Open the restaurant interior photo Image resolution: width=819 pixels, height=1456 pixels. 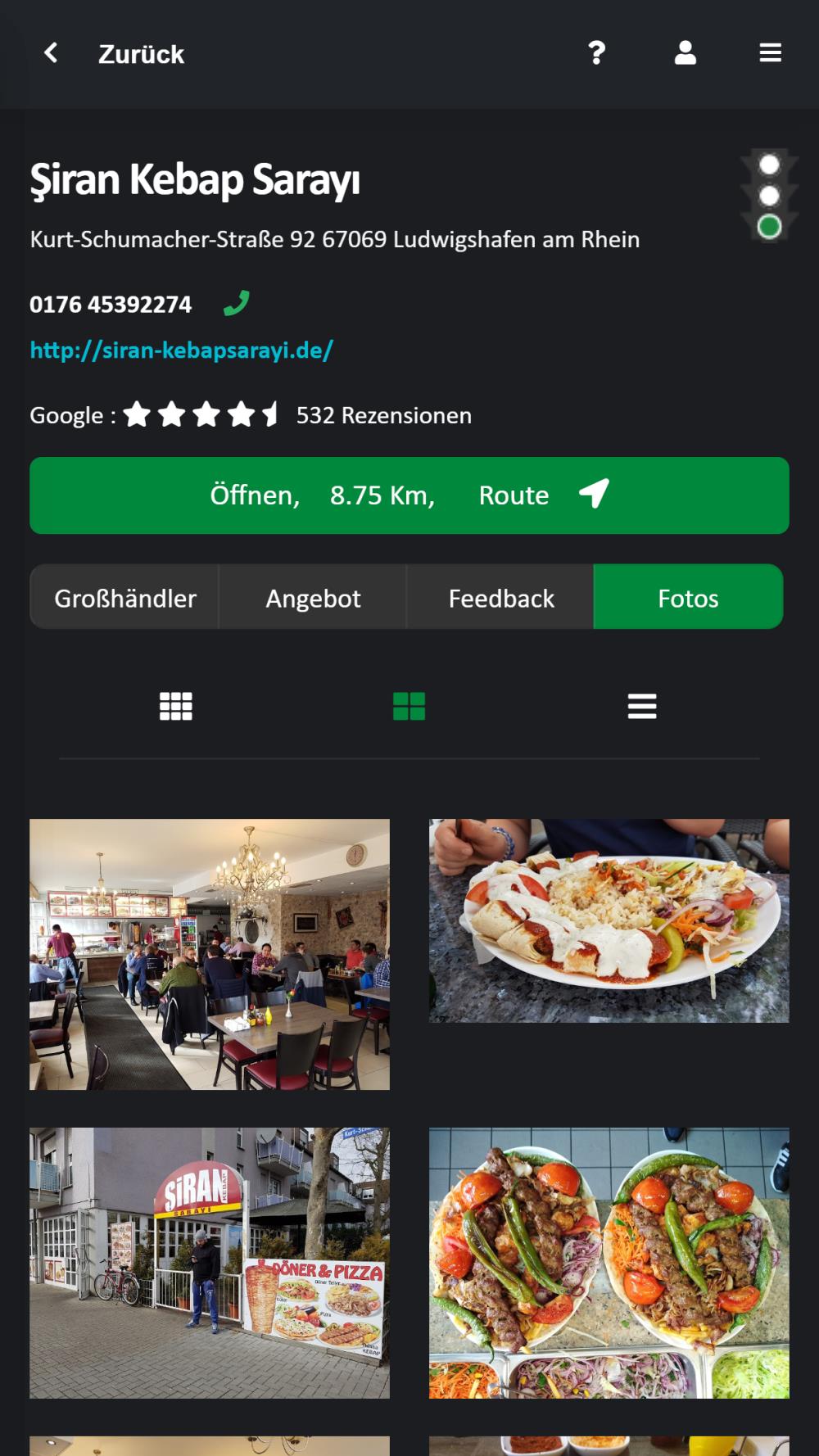point(210,954)
